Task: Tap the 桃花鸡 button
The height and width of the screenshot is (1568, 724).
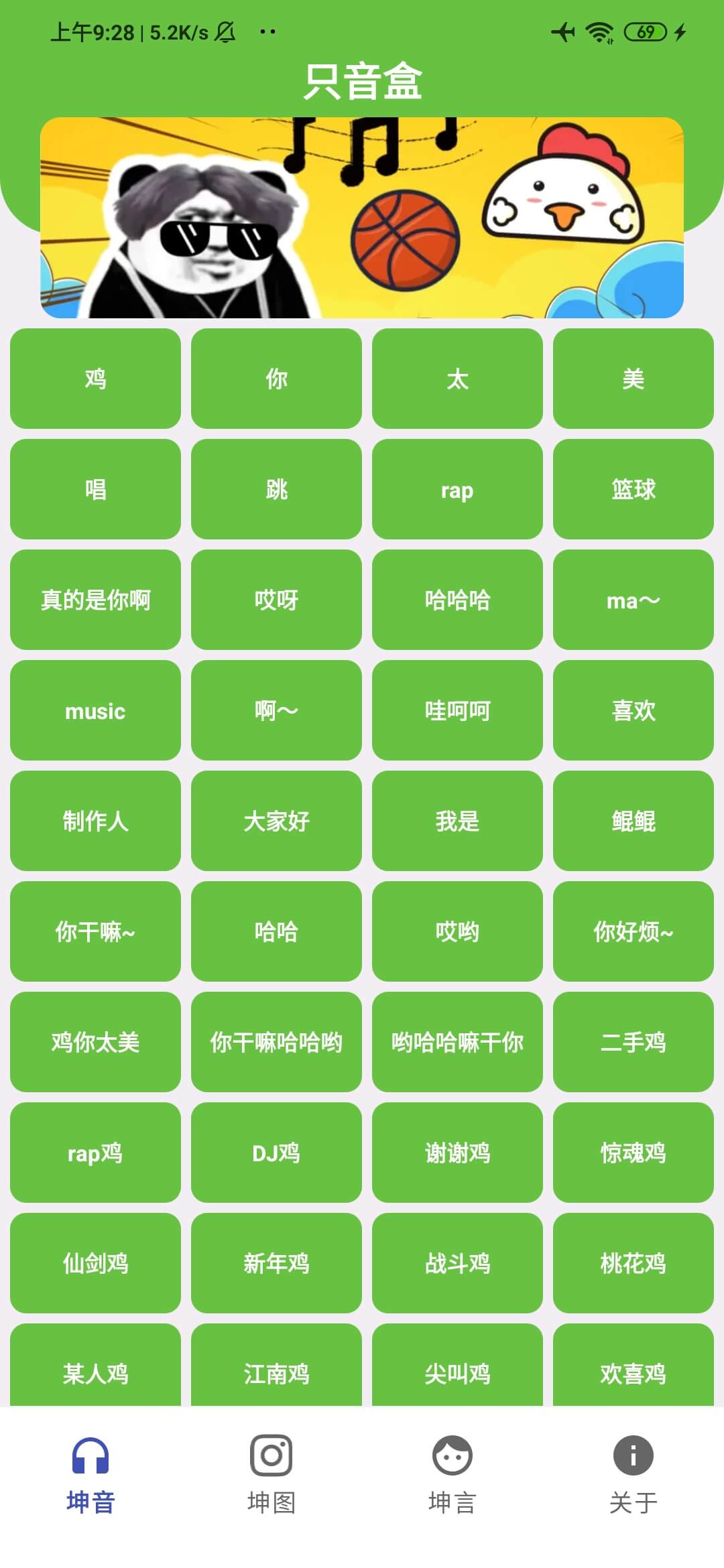Action: 633,1263
